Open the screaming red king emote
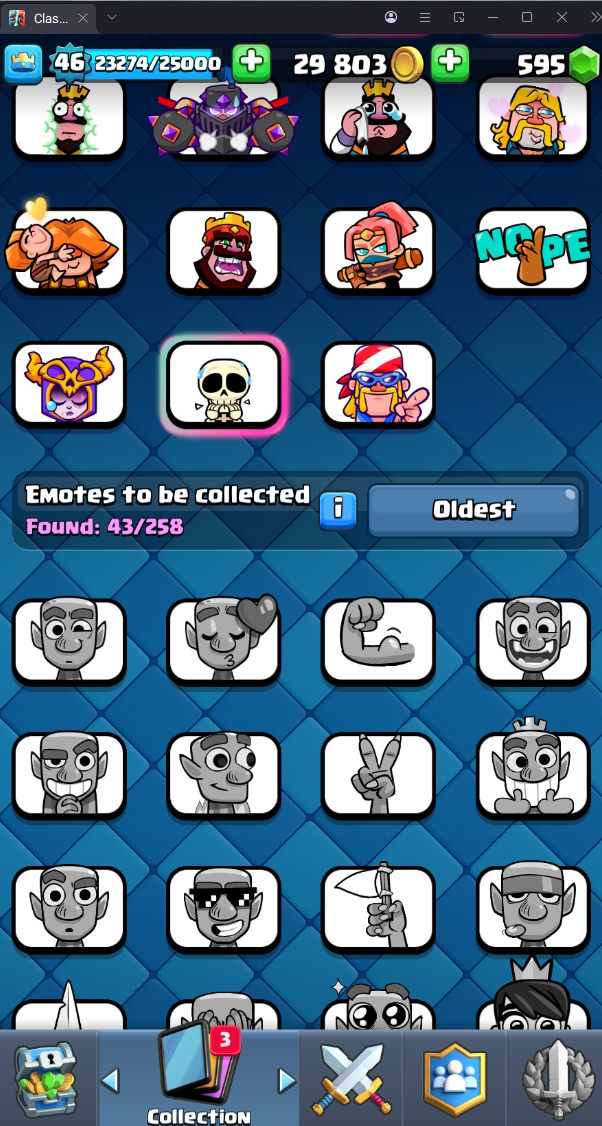602x1126 pixels. click(223, 250)
